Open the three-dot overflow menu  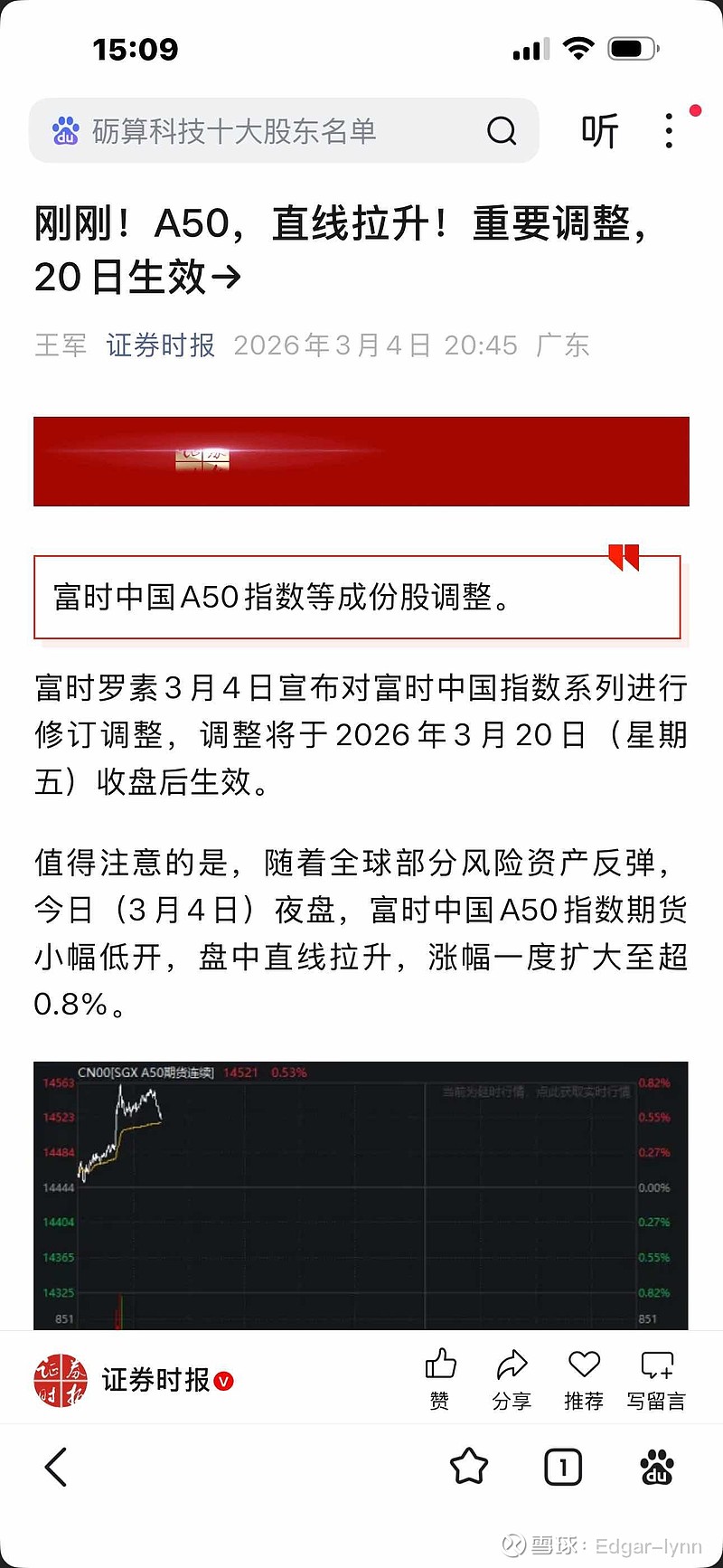(x=668, y=131)
